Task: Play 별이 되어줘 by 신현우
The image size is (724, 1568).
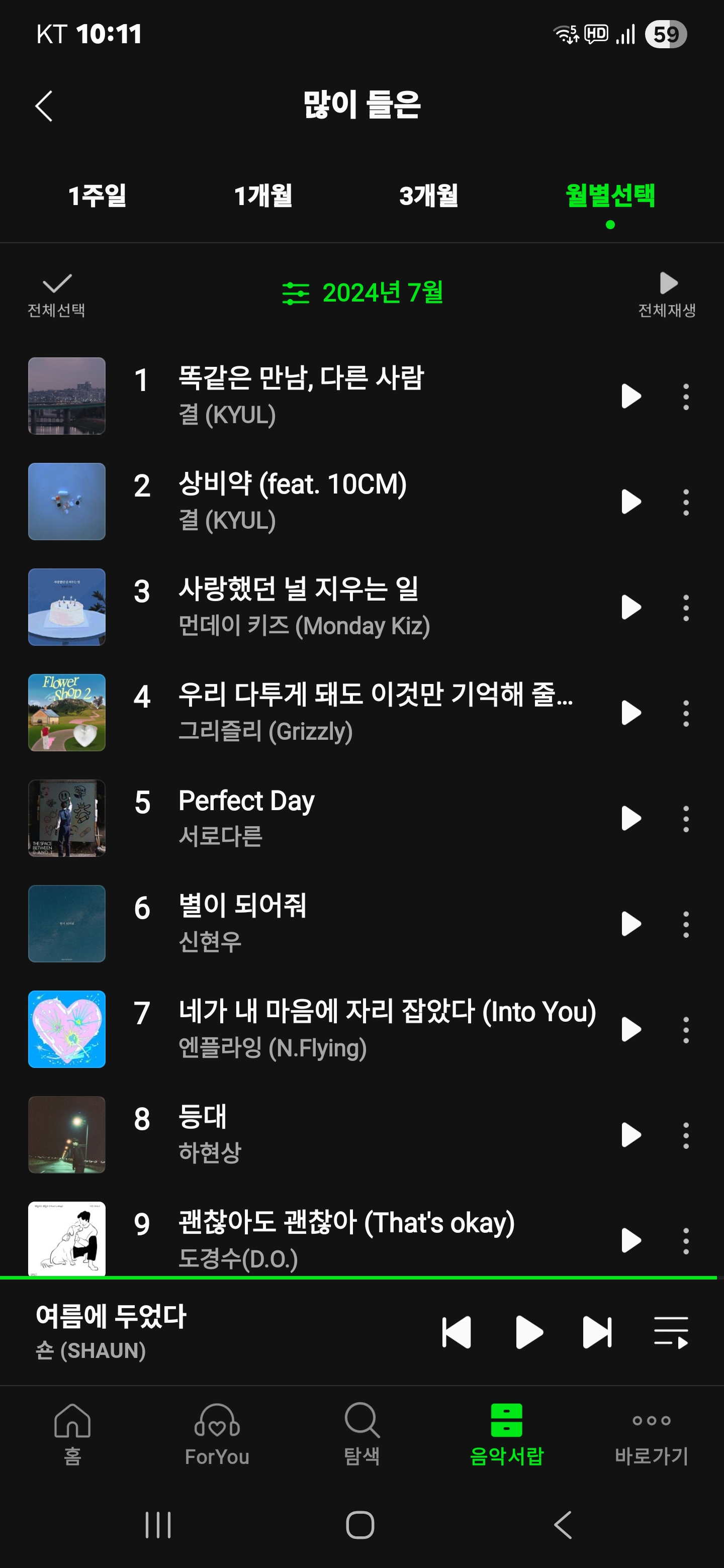Action: 631,924
